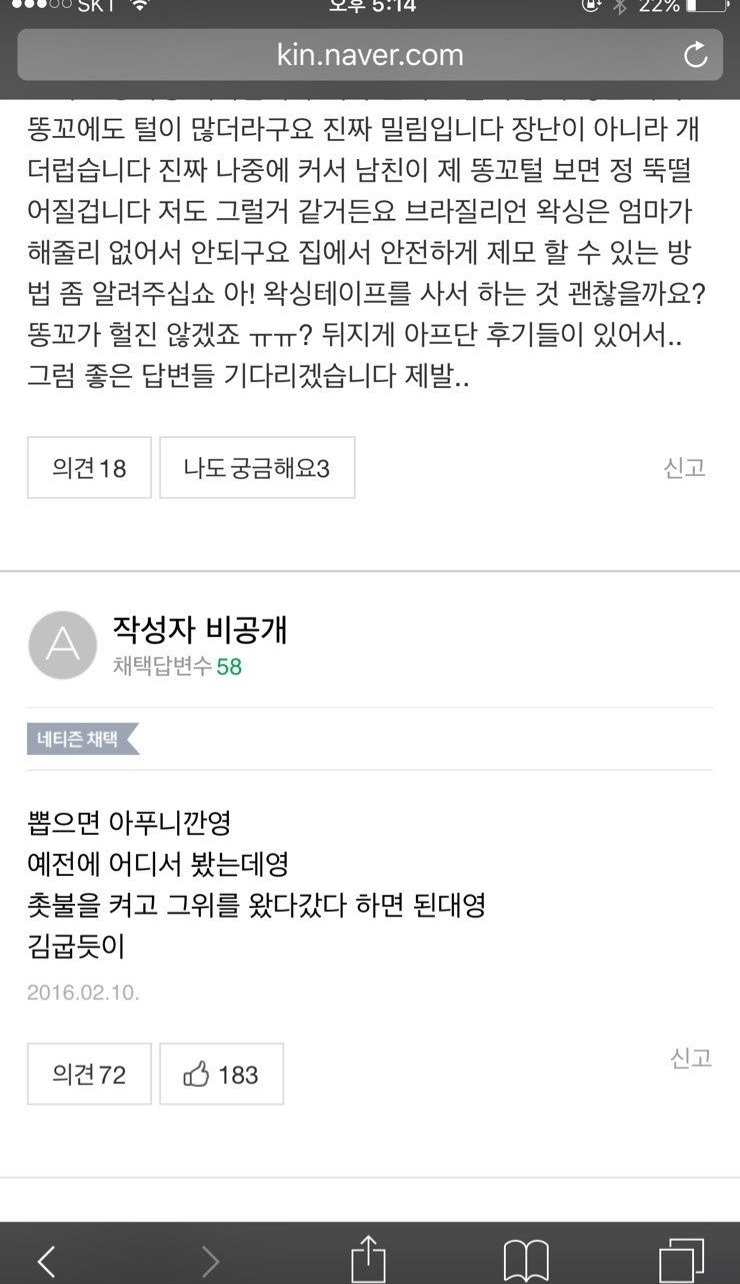740x1284 pixels.
Task: Reload the page with the refresh icon
Action: point(696,55)
